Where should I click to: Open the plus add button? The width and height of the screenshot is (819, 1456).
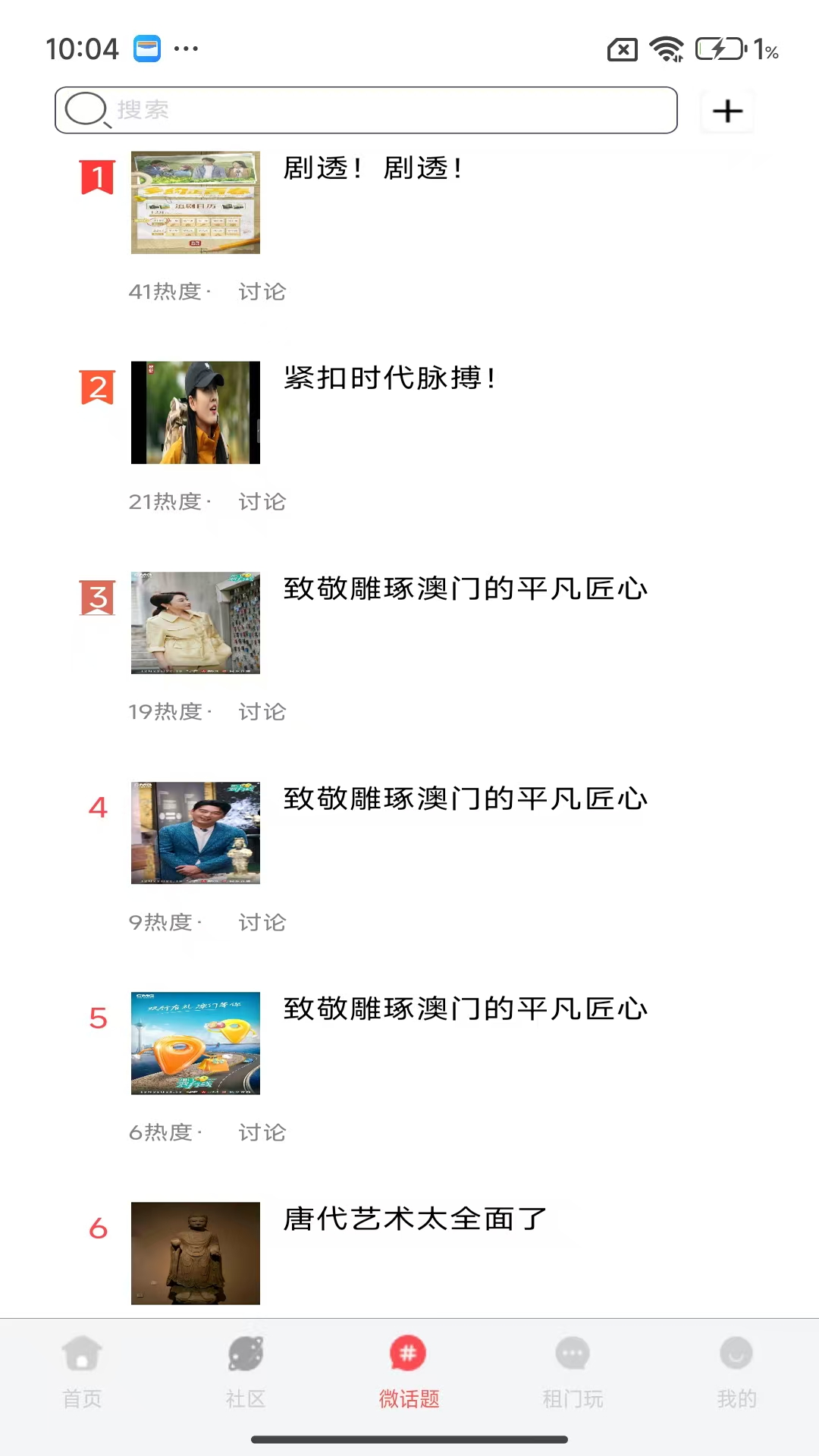coord(727,111)
